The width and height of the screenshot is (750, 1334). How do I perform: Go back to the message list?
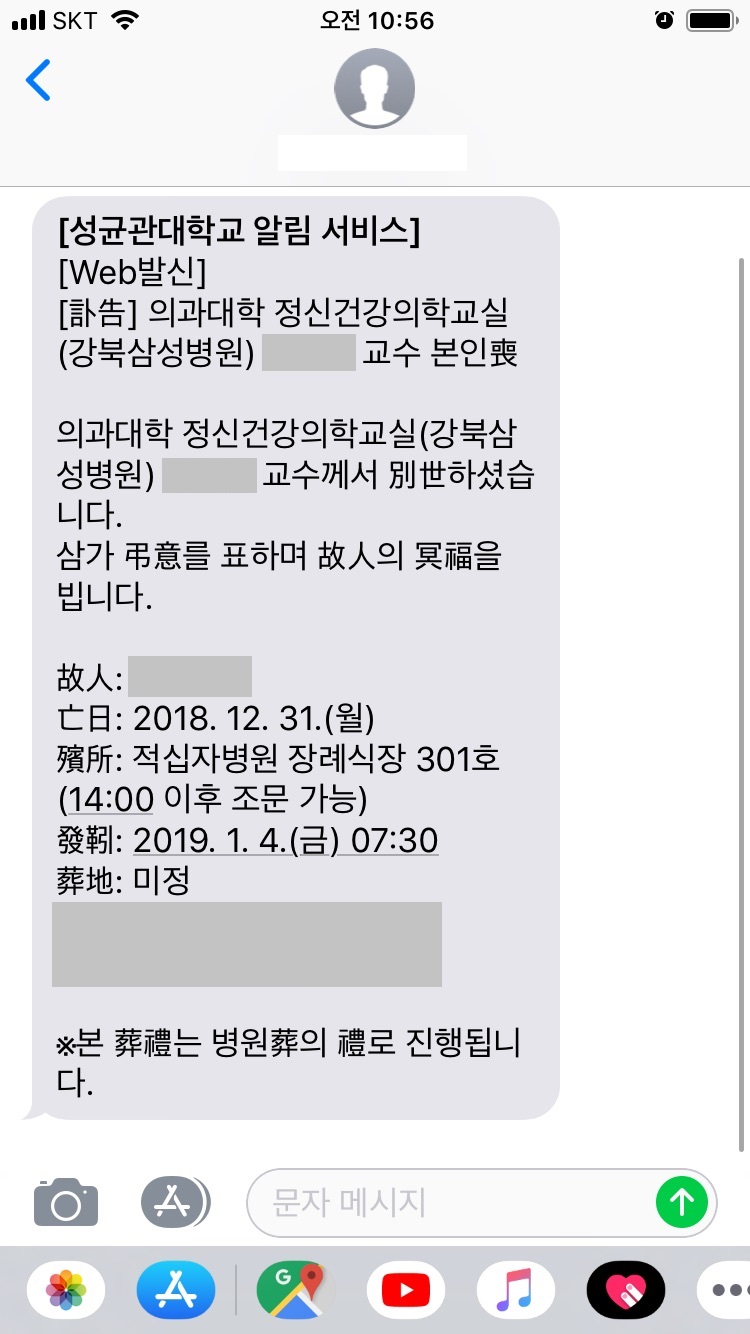[x=38, y=80]
